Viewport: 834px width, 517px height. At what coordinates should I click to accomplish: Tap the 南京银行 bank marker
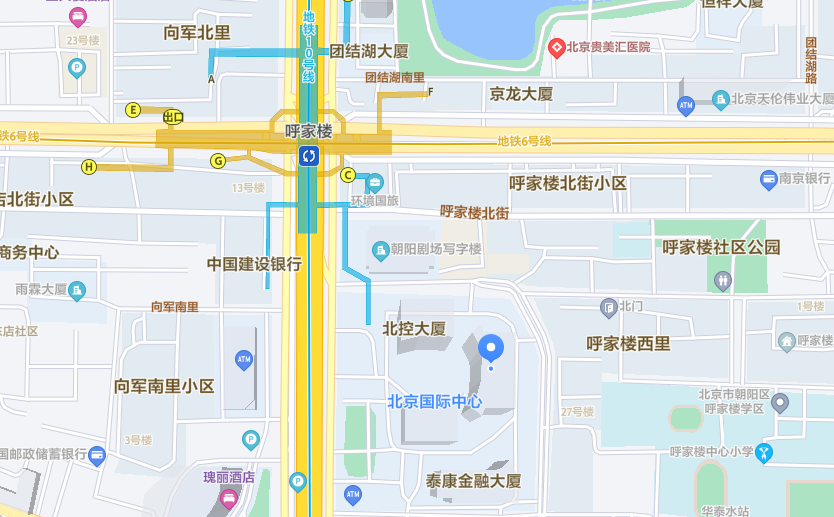pyautogui.click(x=768, y=179)
